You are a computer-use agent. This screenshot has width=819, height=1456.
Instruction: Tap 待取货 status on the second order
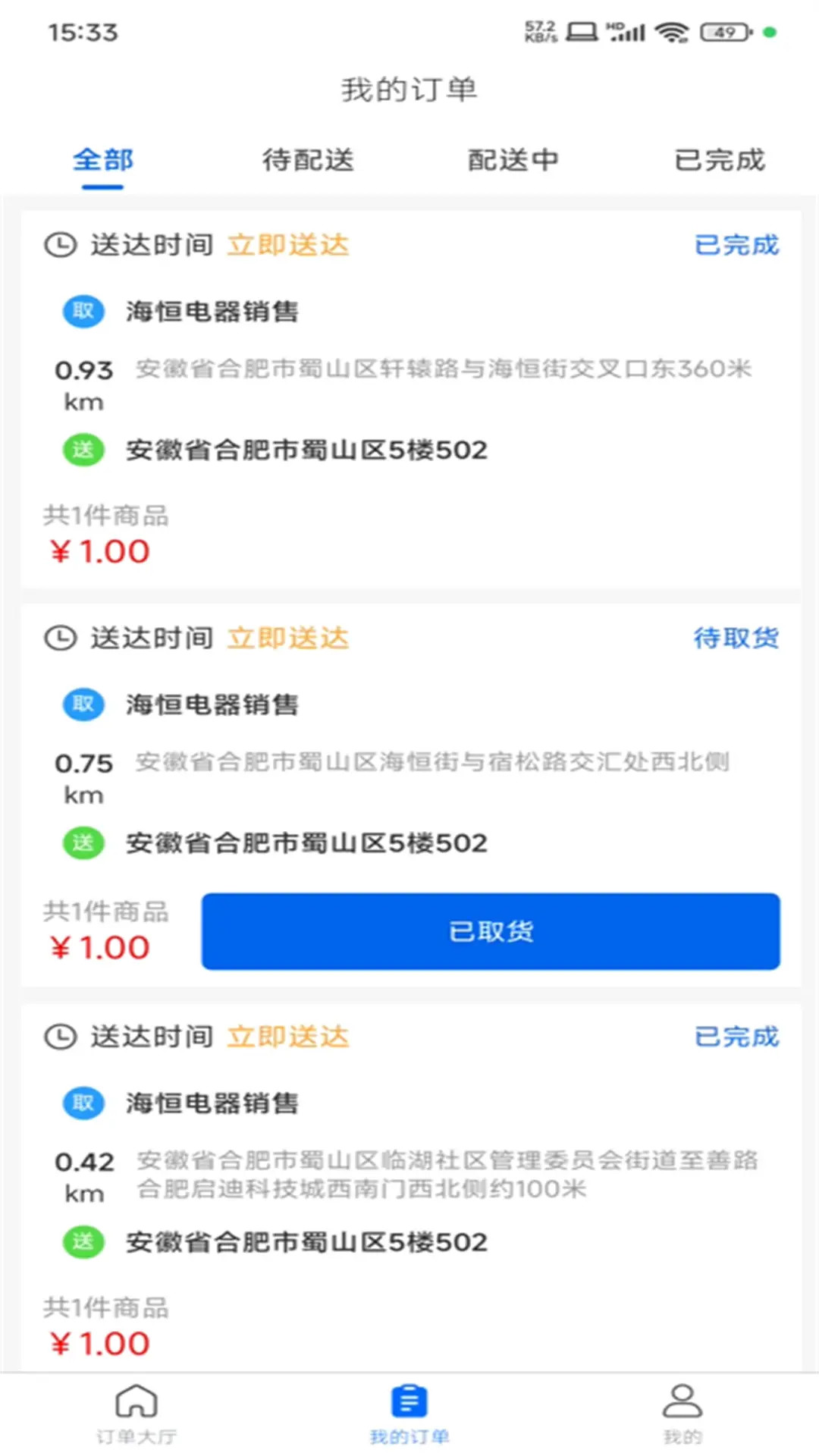(x=736, y=638)
